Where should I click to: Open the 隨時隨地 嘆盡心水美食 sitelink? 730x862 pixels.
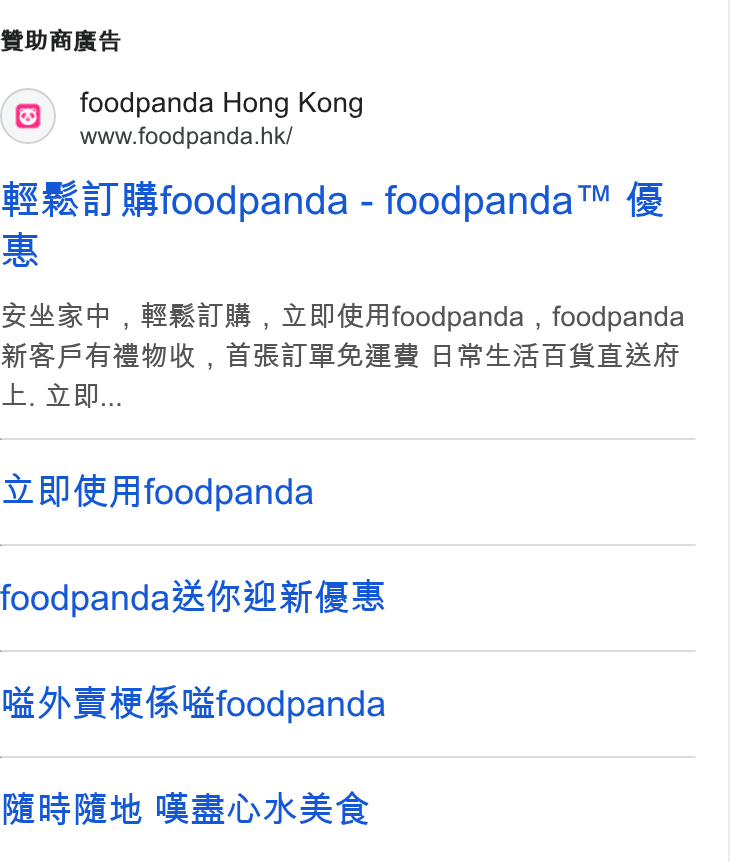coord(185,809)
